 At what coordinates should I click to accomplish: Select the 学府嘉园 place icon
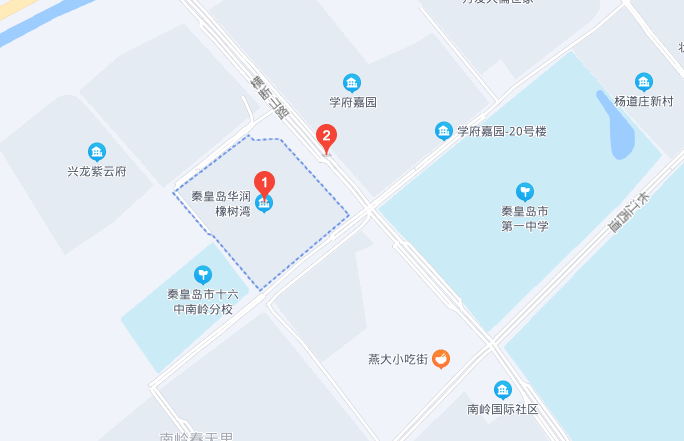coord(351,82)
